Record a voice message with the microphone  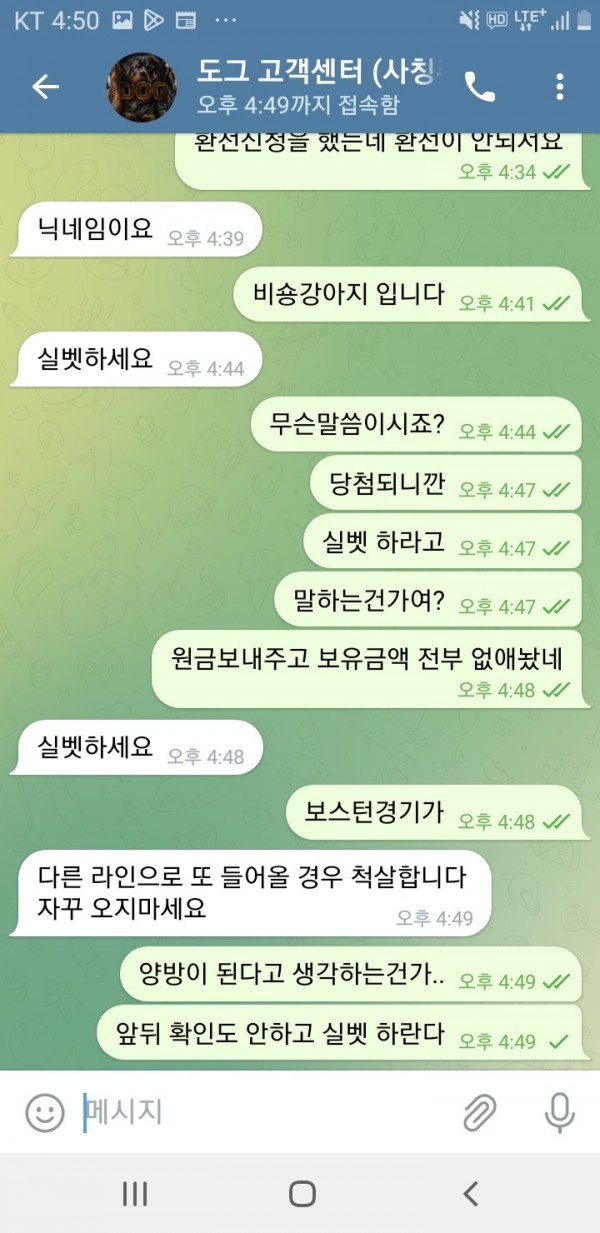tap(558, 1112)
